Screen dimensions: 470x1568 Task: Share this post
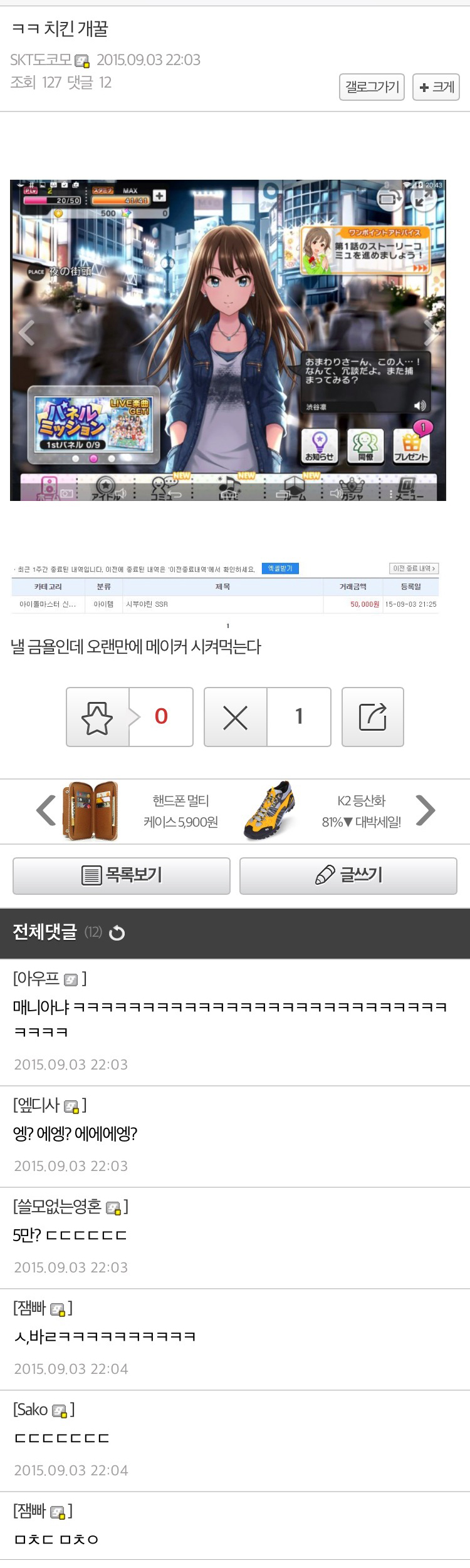(372, 717)
